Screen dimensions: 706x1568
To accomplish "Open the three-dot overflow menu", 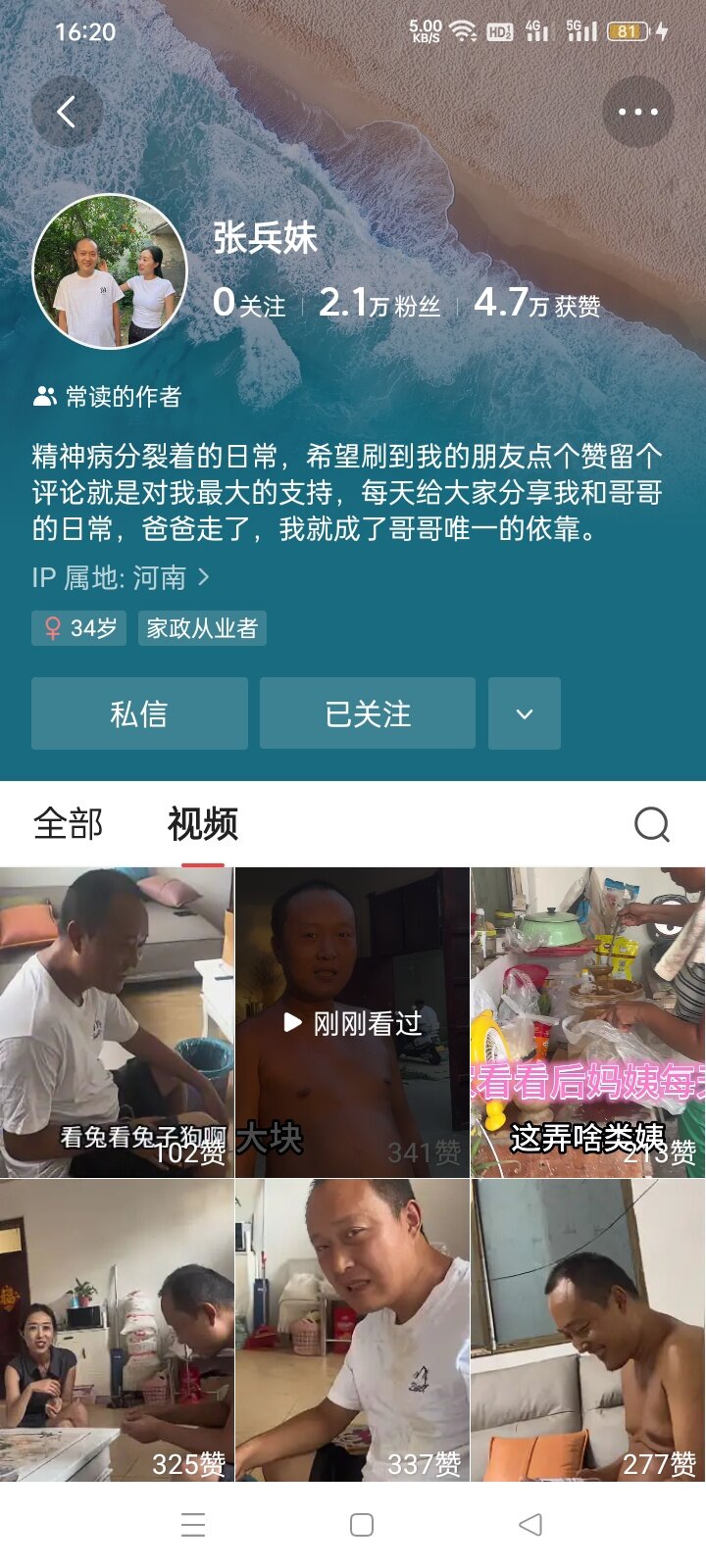I will 637,112.
